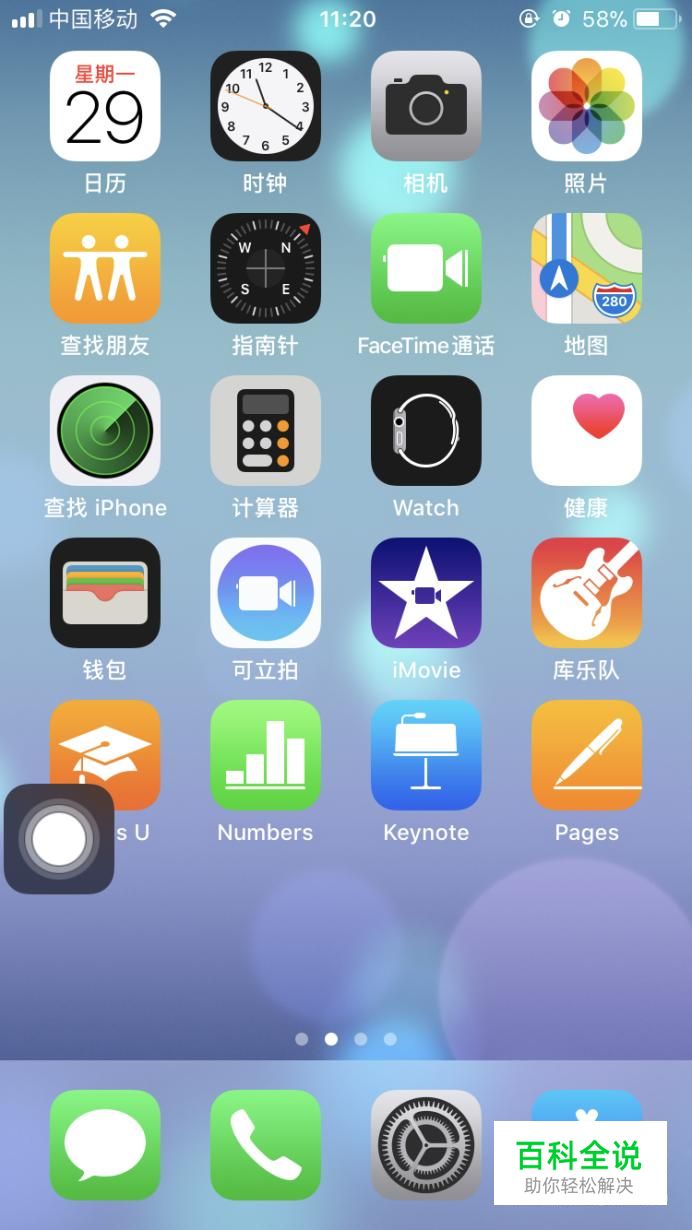Image resolution: width=692 pixels, height=1230 pixels.
Task: Open the 指南针 compass app
Action: [x=265, y=269]
